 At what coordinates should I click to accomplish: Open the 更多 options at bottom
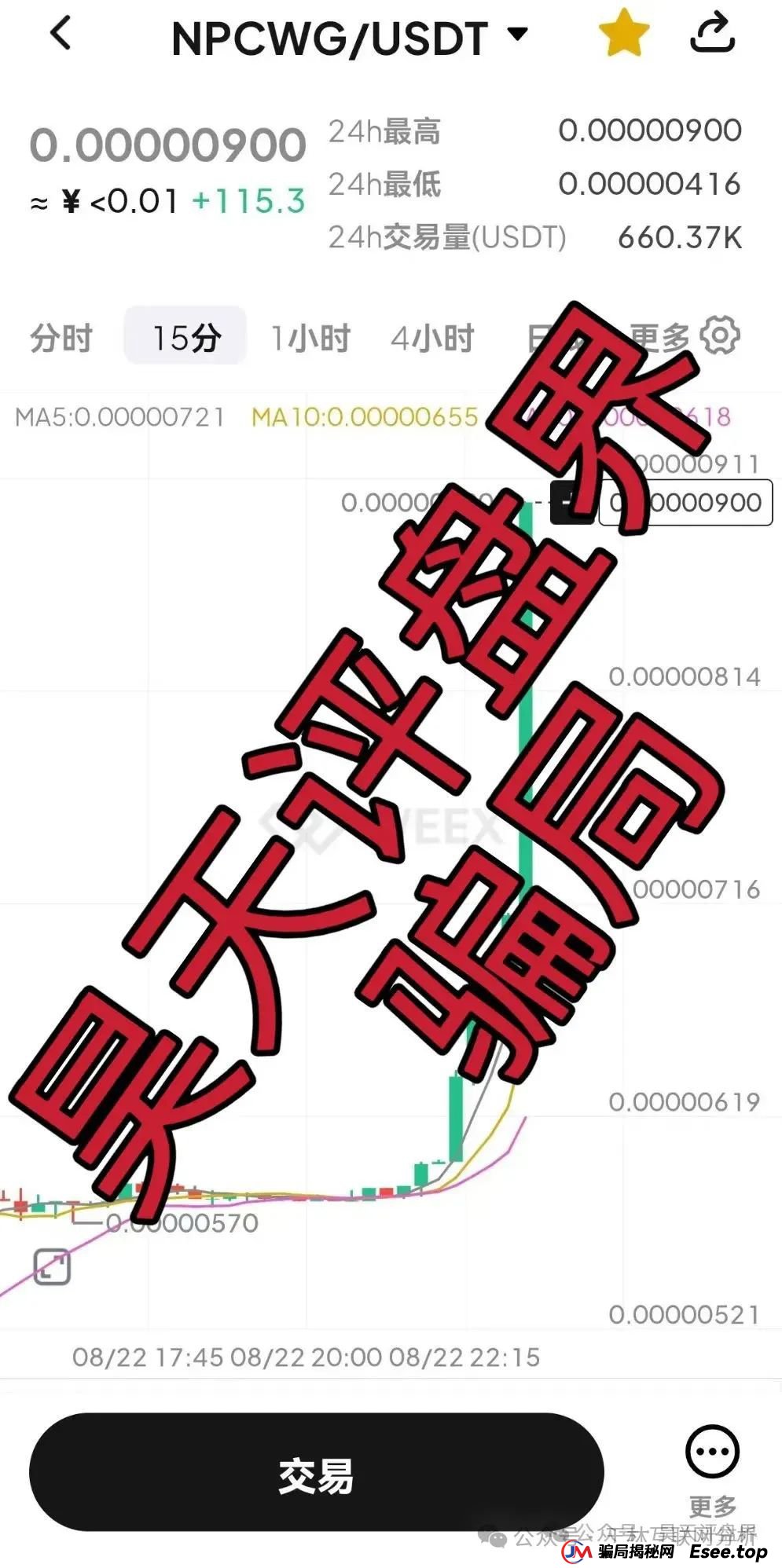(712, 1467)
